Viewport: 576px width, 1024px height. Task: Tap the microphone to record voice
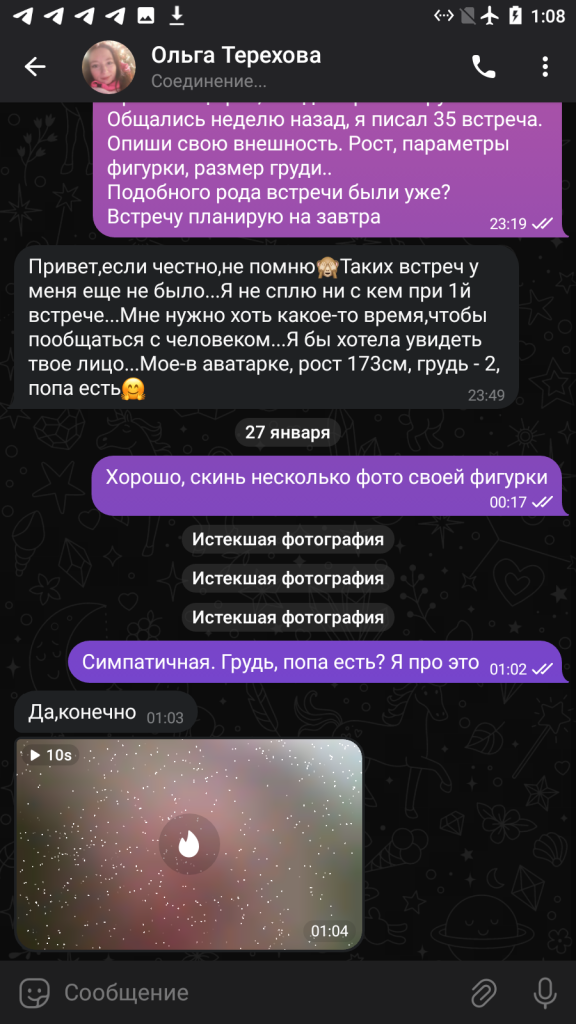coord(545,993)
